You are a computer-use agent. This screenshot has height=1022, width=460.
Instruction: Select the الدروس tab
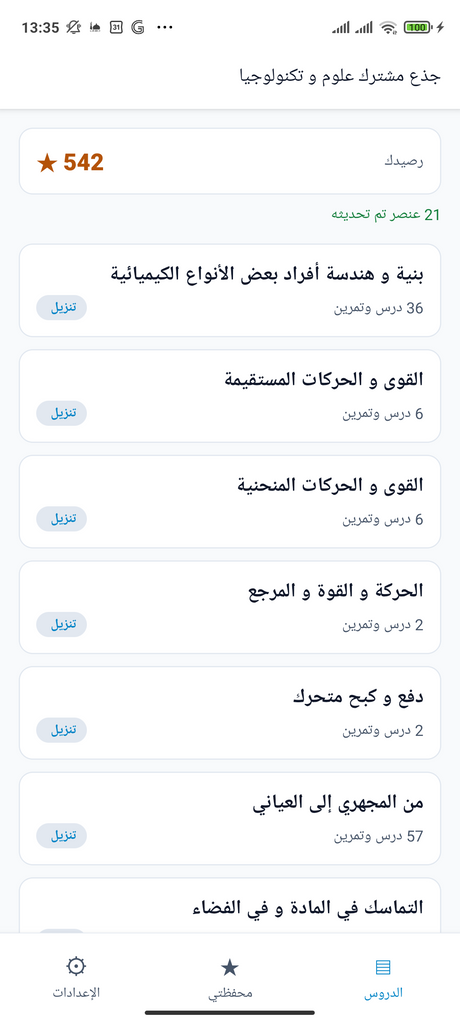coord(383,978)
